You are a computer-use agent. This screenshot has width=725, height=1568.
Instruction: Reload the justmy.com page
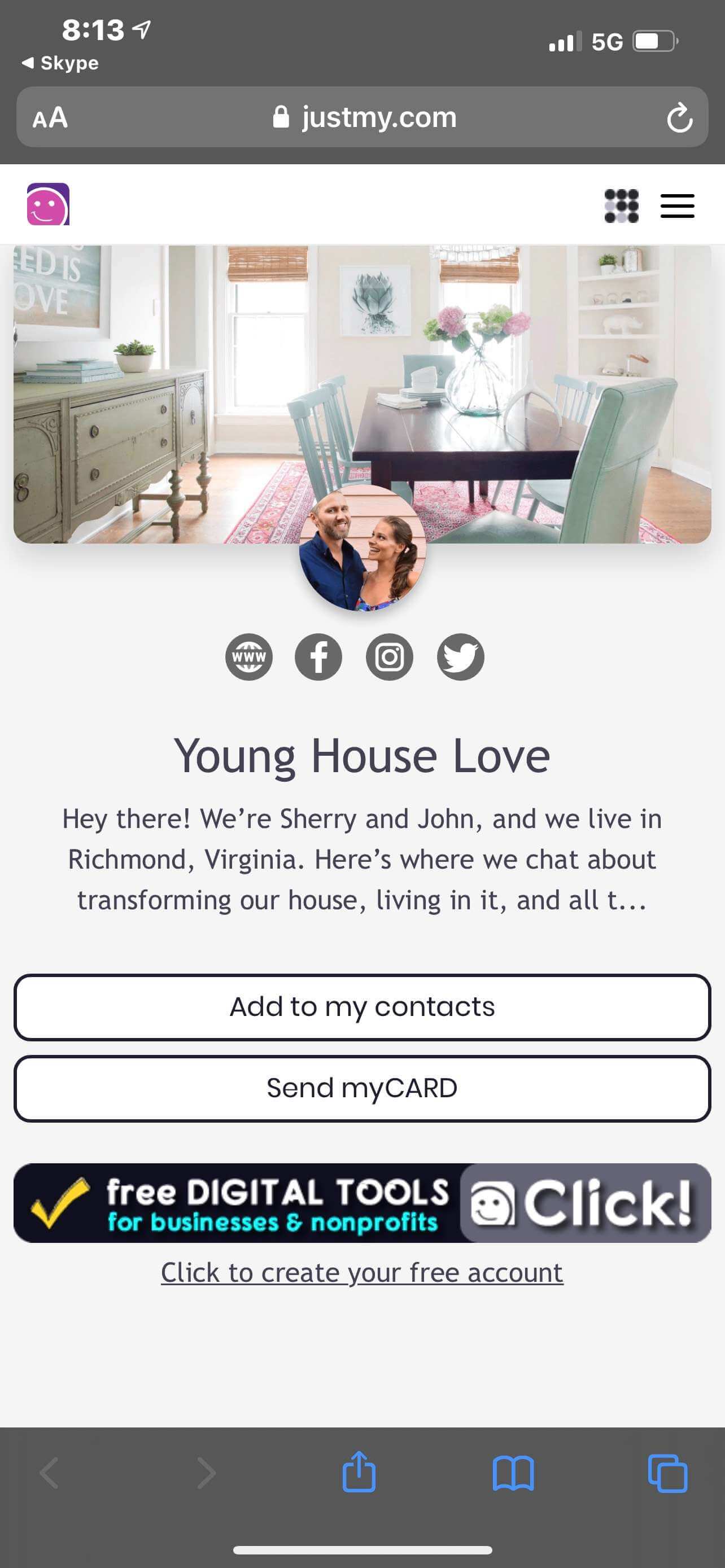679,117
